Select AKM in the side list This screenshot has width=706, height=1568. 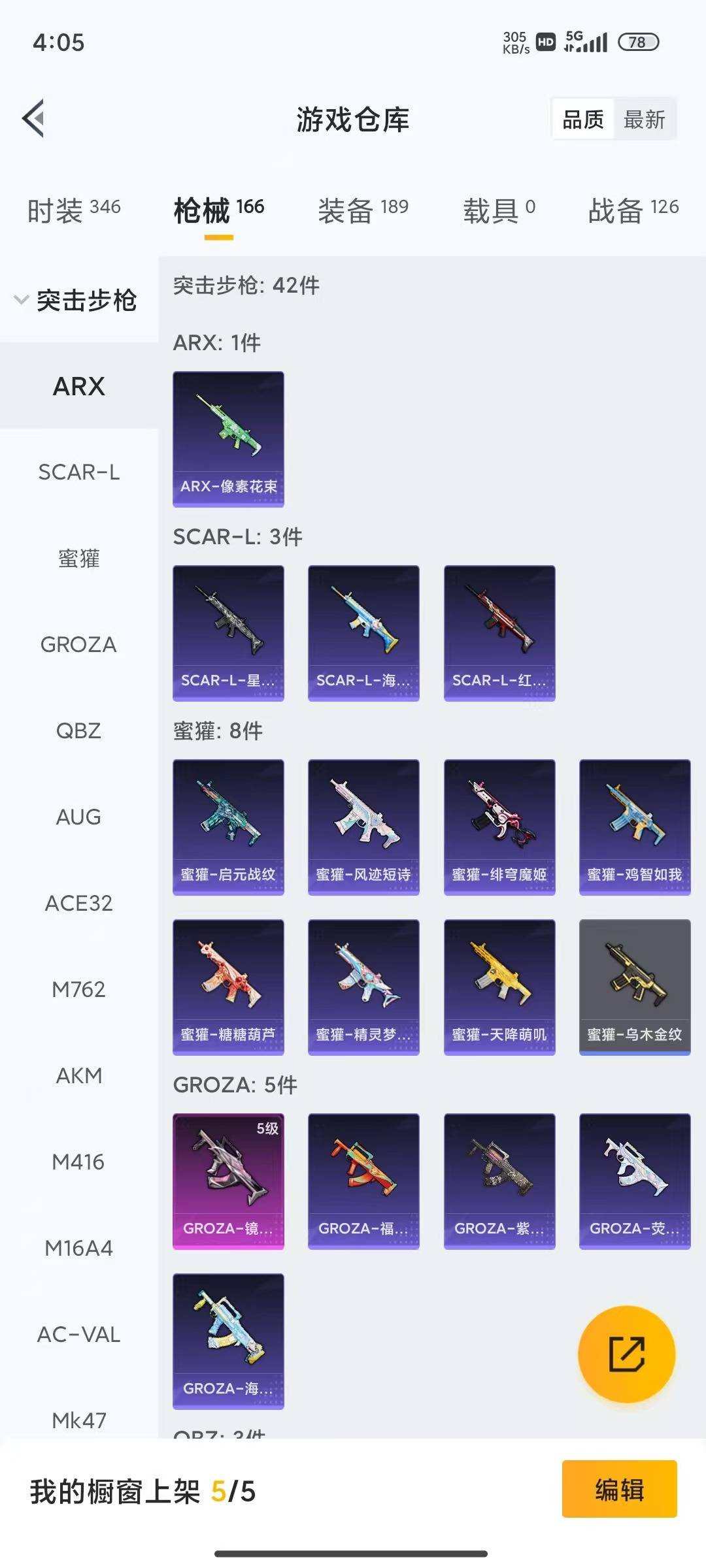point(78,1075)
